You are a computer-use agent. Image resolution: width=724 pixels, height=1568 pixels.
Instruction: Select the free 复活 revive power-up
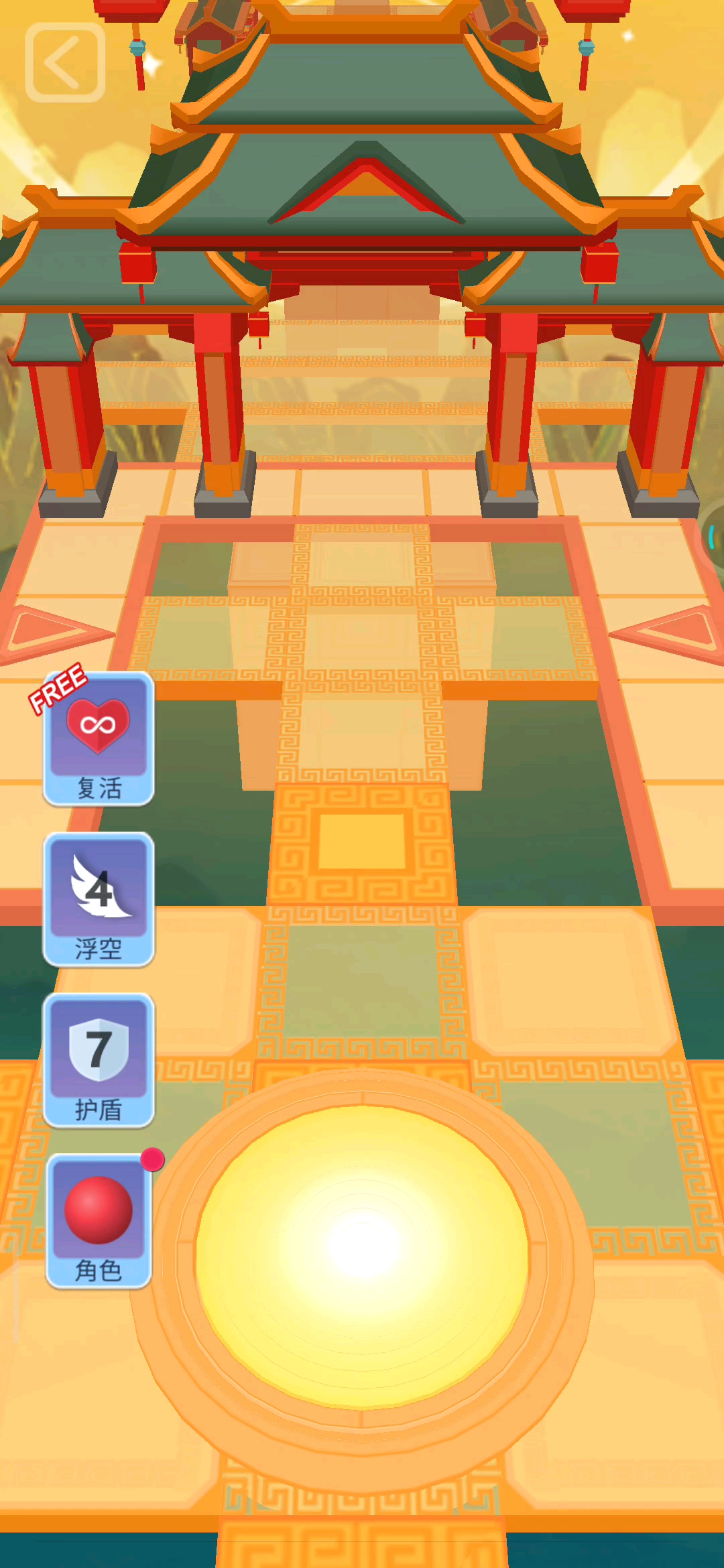[x=99, y=738]
